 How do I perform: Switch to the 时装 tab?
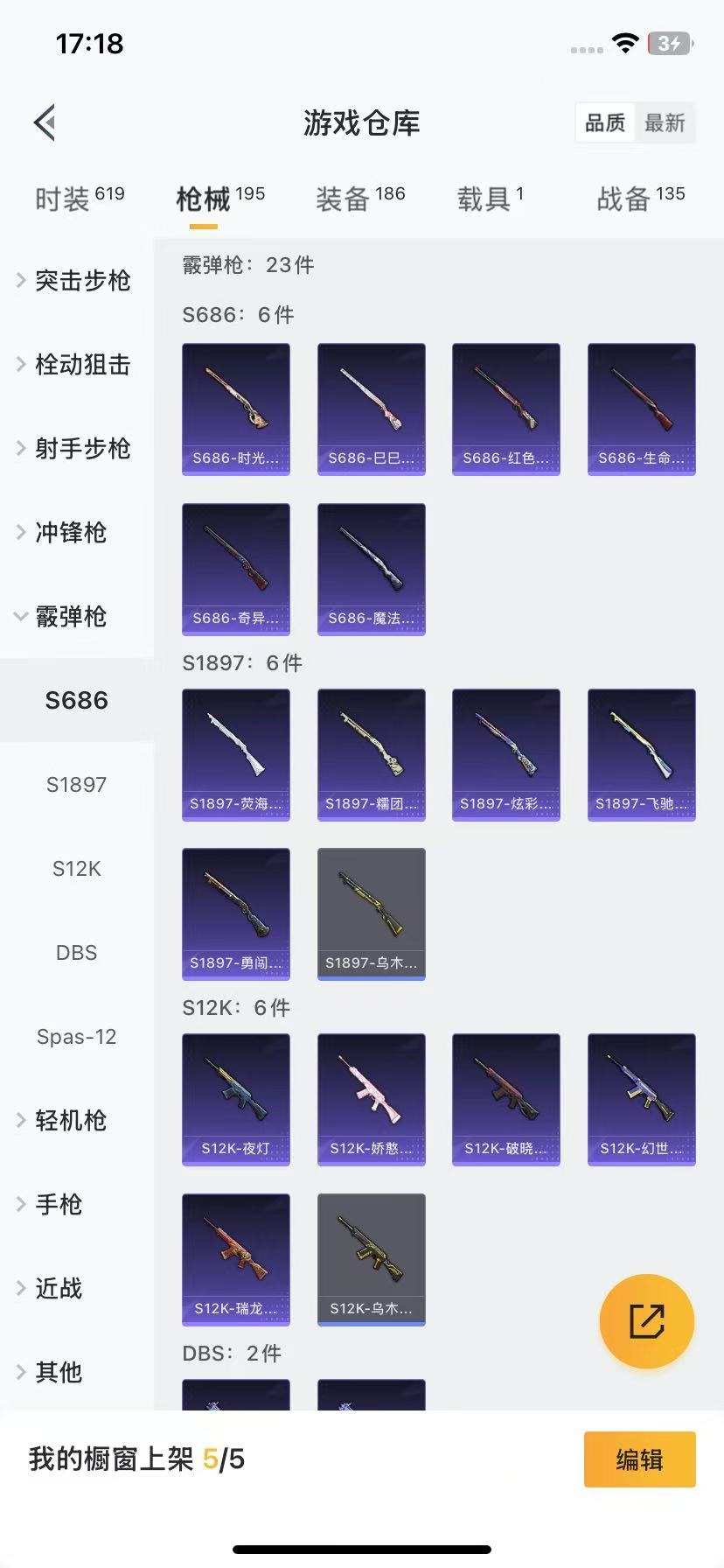[x=79, y=199]
